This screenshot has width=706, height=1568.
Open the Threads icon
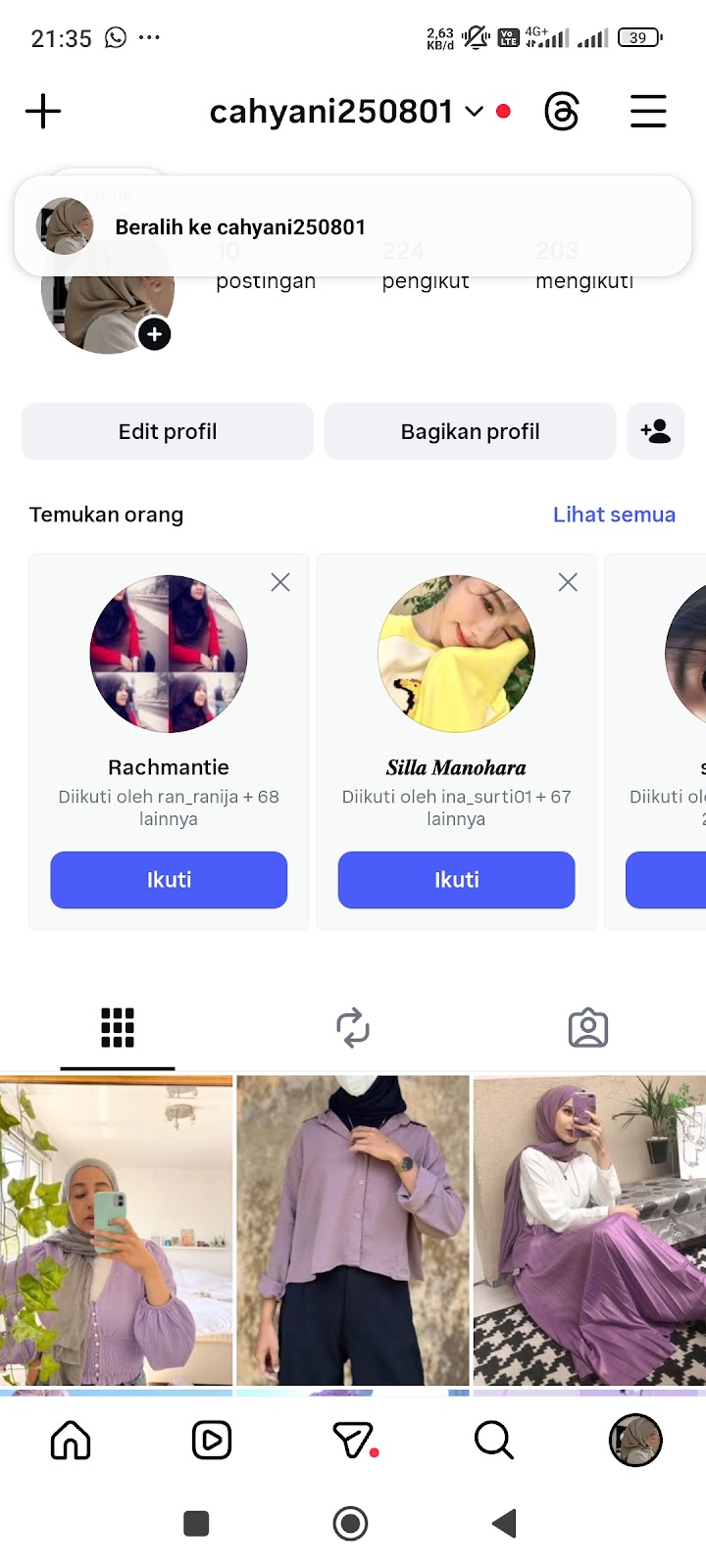(562, 112)
